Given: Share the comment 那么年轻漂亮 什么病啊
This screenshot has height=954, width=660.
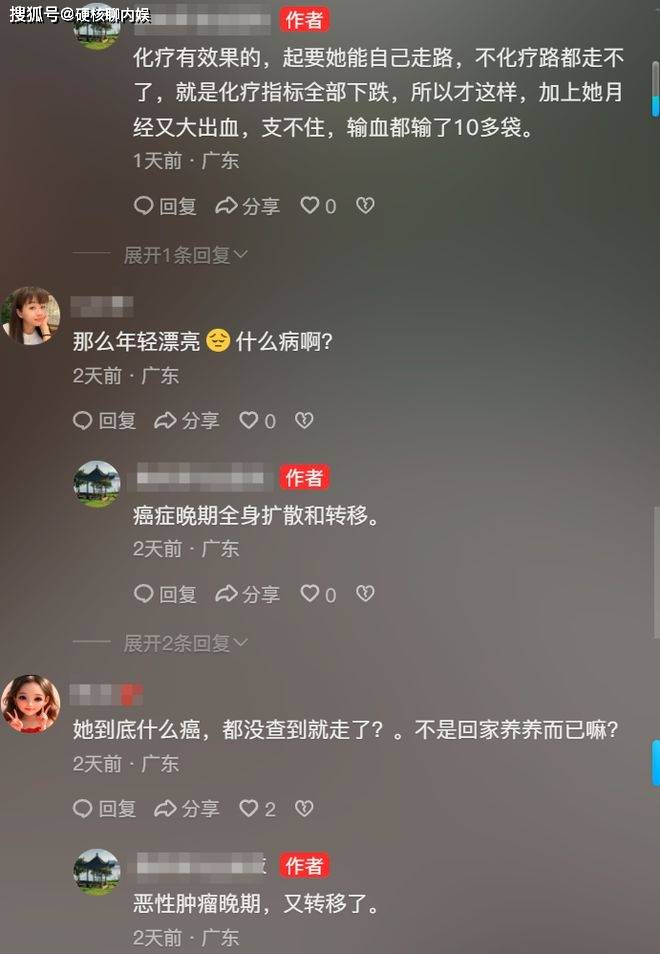Looking at the screenshot, I should pos(187,421).
